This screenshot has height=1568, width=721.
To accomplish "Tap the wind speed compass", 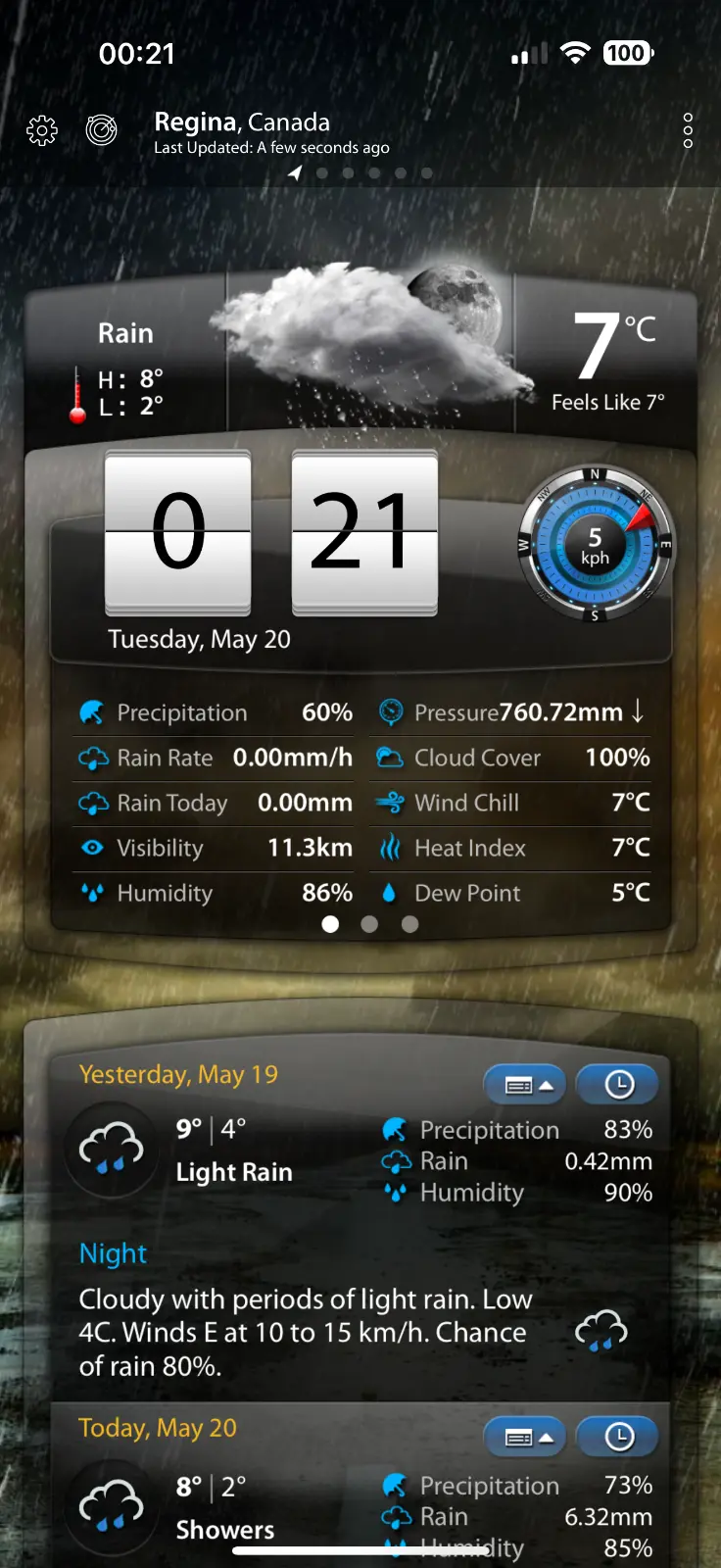I will click(595, 546).
